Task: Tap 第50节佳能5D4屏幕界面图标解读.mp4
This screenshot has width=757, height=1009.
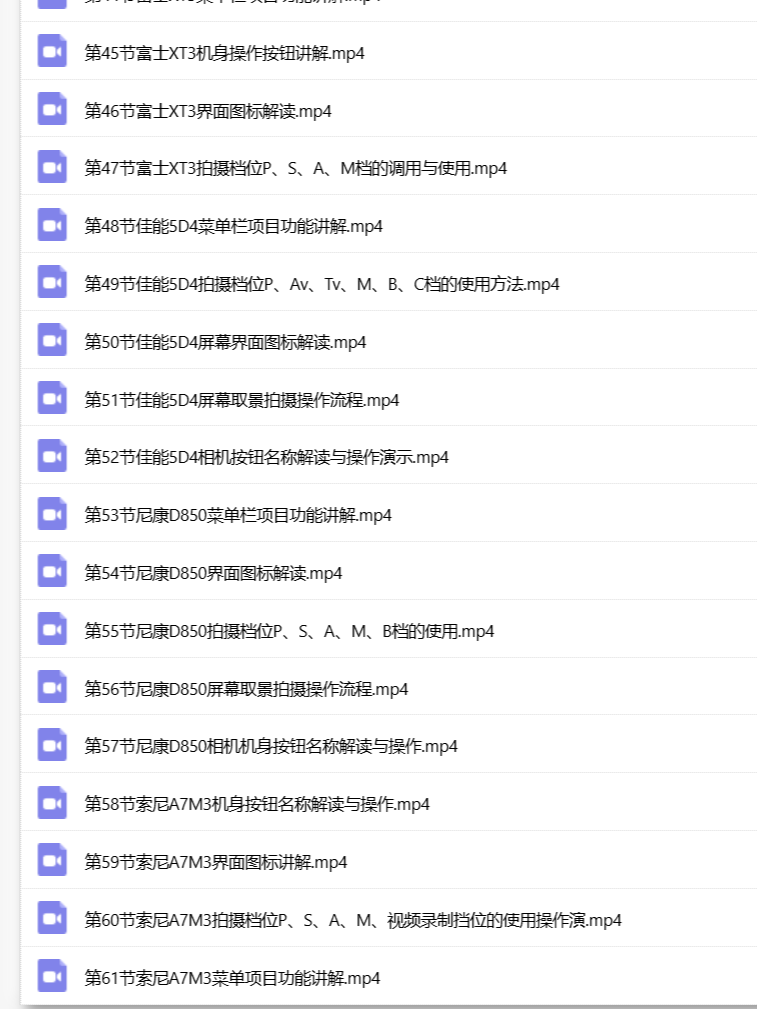Action: (225, 342)
